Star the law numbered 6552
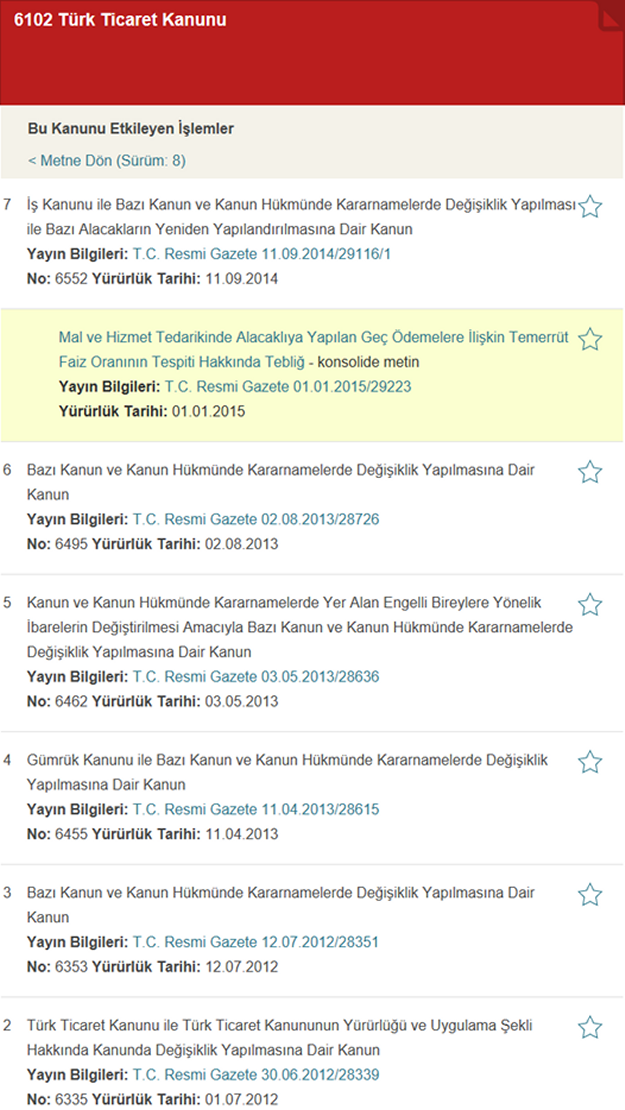 pos(590,207)
